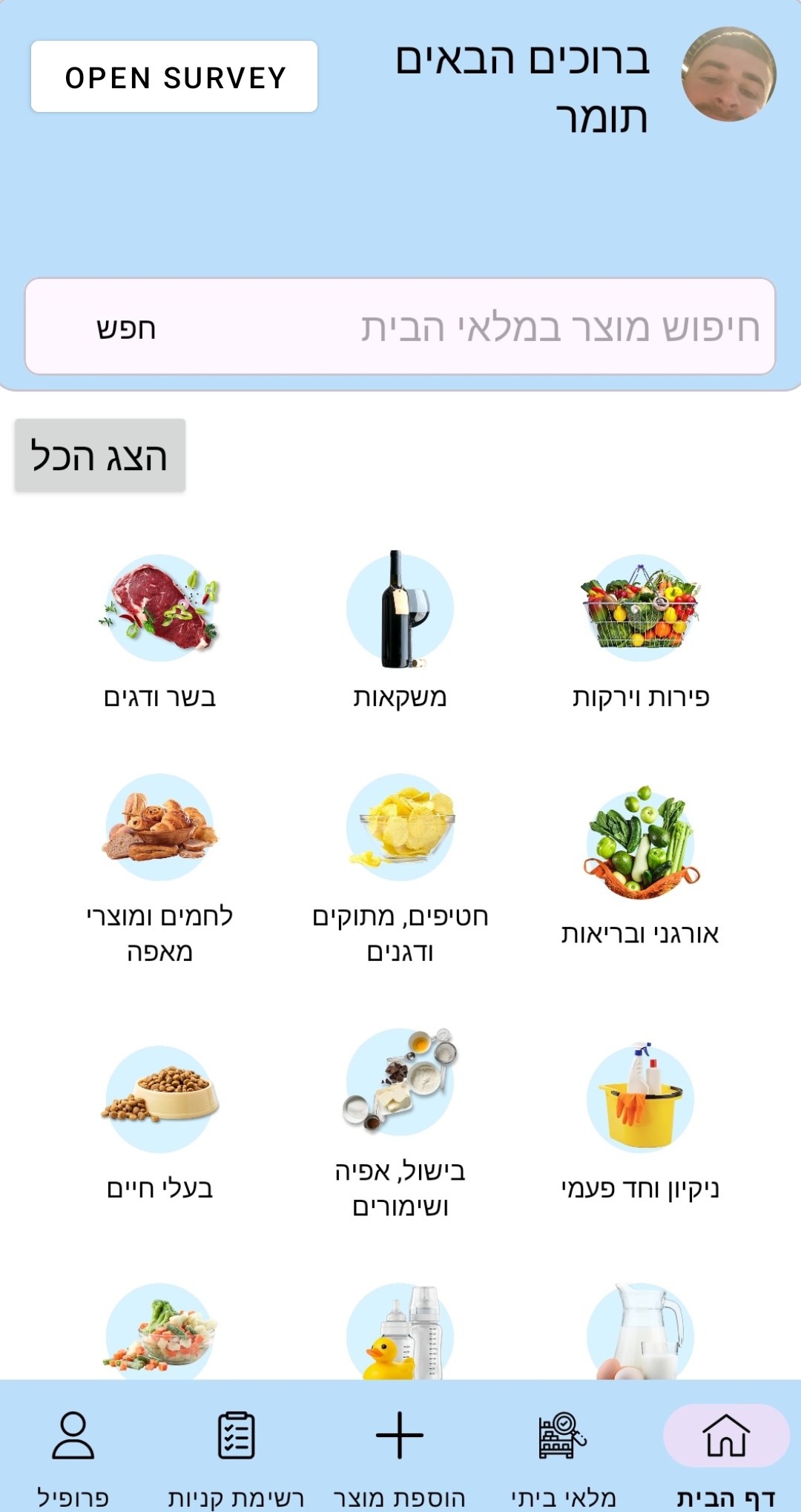Open the profile picture avatar

coord(728,74)
